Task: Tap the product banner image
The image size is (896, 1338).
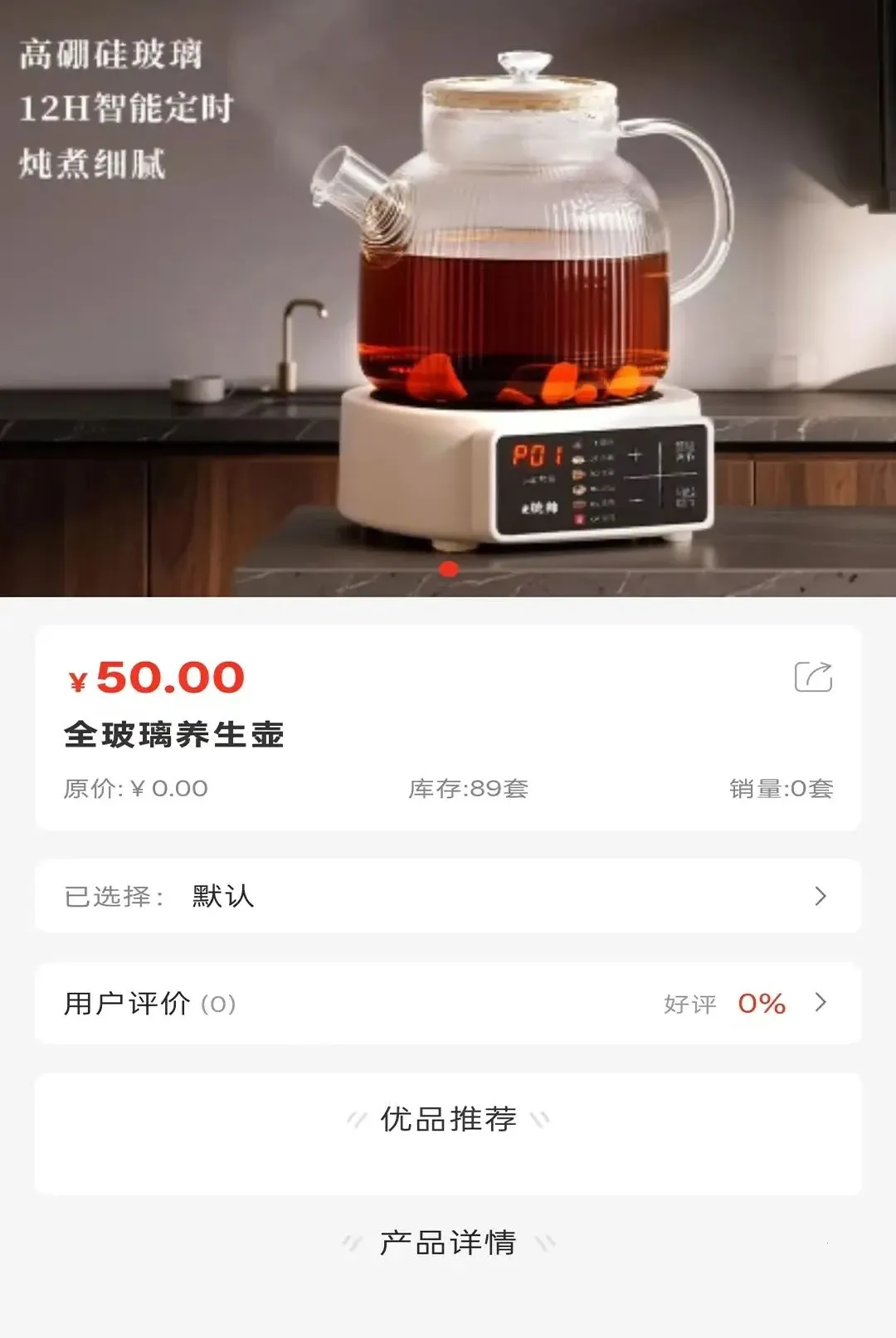Action: (x=448, y=298)
